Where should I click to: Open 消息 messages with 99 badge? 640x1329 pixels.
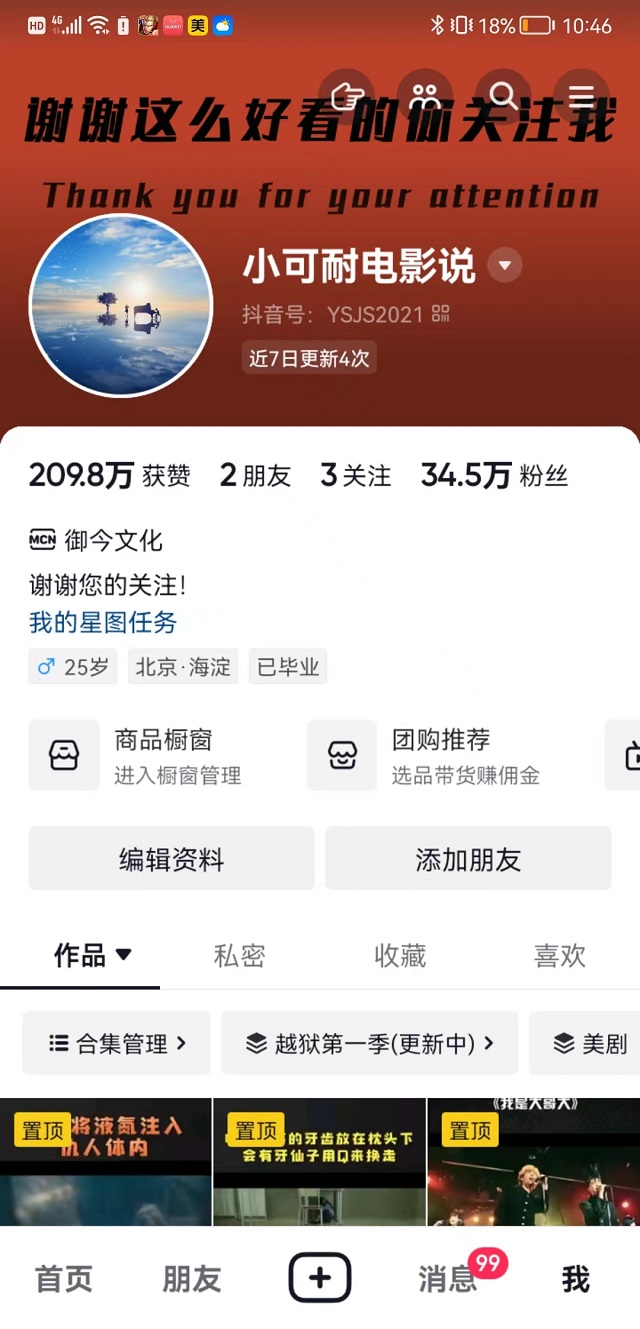coord(448,1278)
